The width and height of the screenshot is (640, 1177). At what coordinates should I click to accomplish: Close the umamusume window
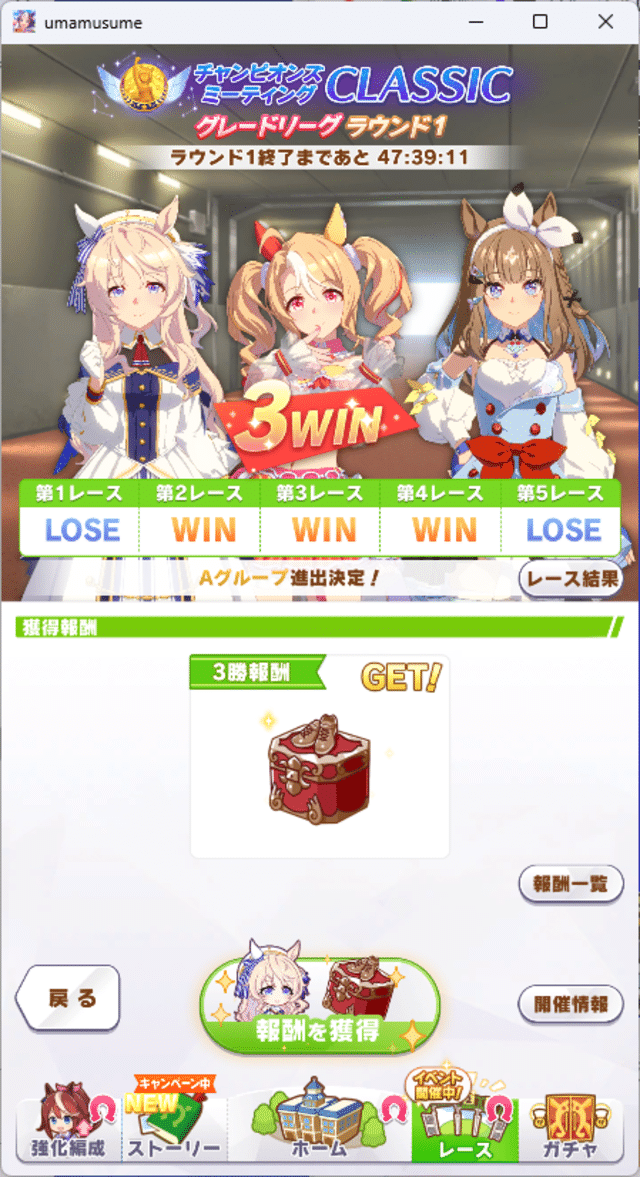(605, 22)
